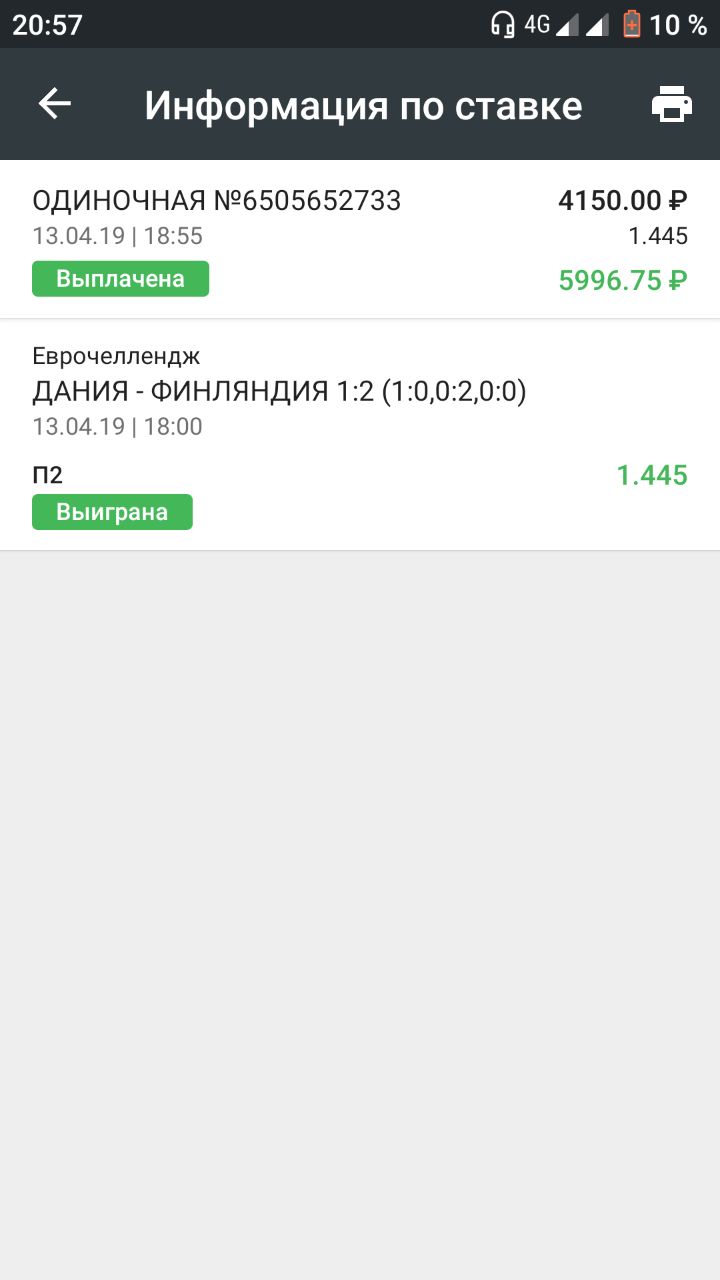
Task: Go back from the bet information screen
Action: pos(55,104)
